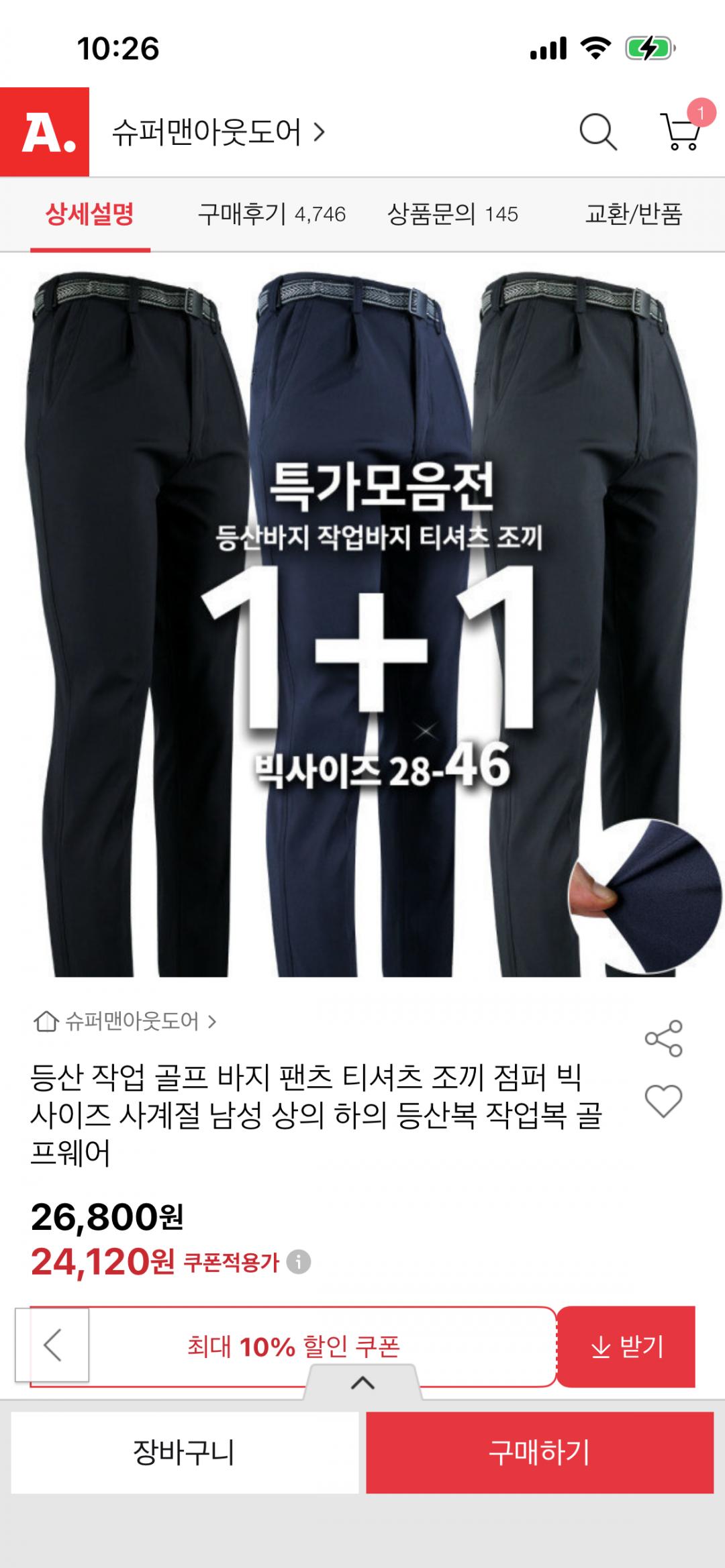Show 쿠폰적용가 info icon
The width and height of the screenshot is (725, 1568).
(x=299, y=1262)
